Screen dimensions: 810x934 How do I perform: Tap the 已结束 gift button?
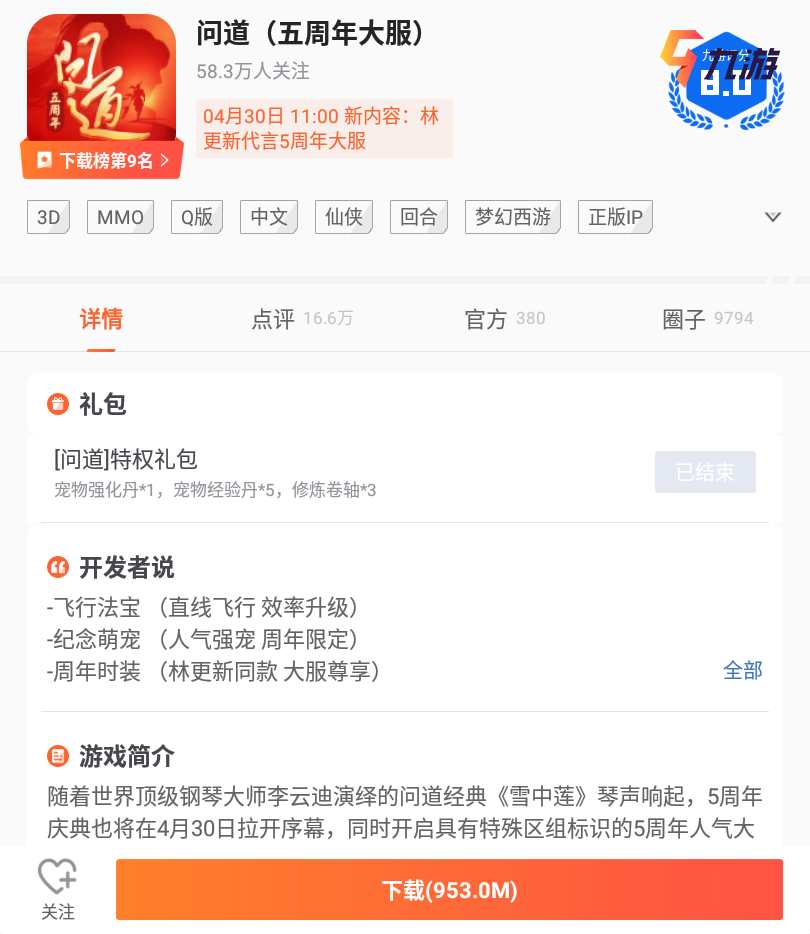pos(705,472)
